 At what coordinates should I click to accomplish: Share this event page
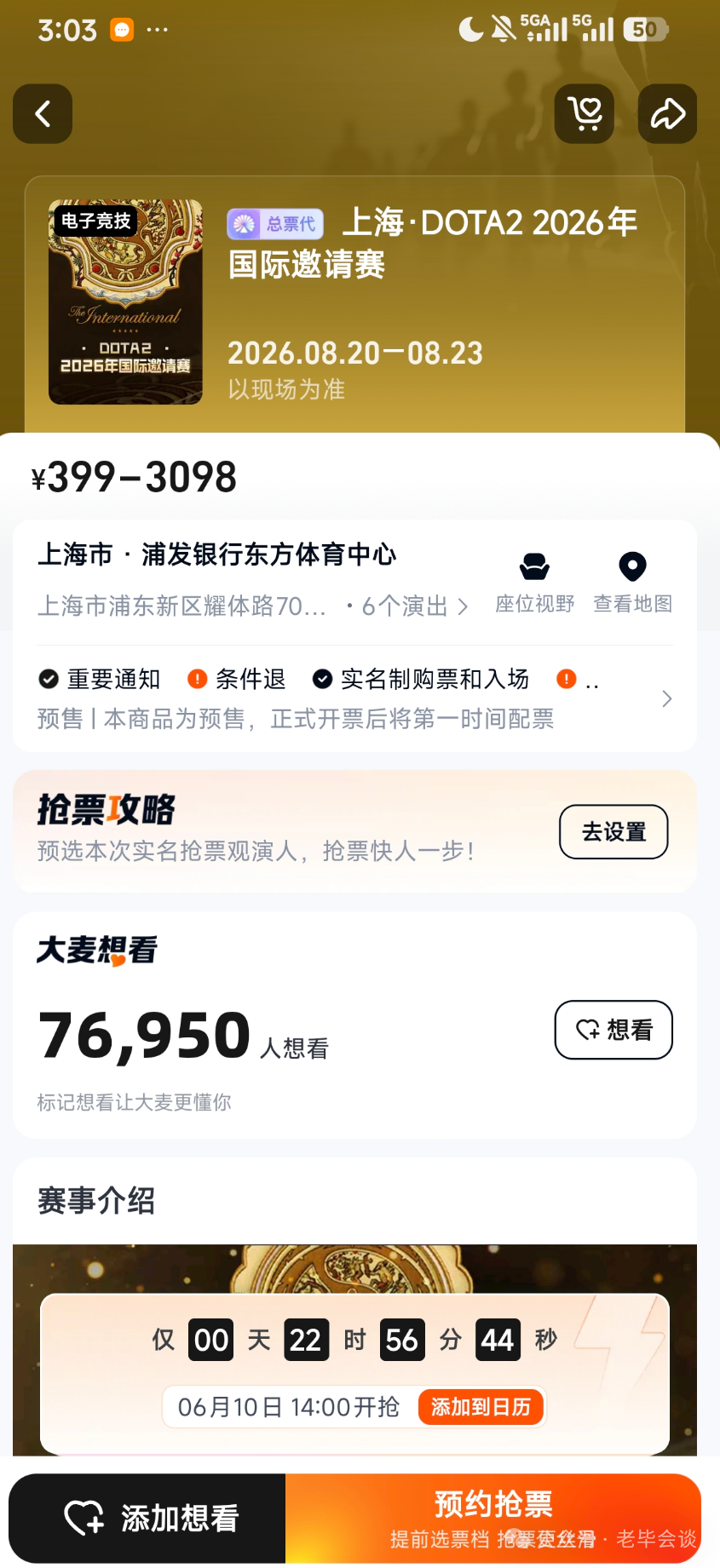tap(668, 113)
